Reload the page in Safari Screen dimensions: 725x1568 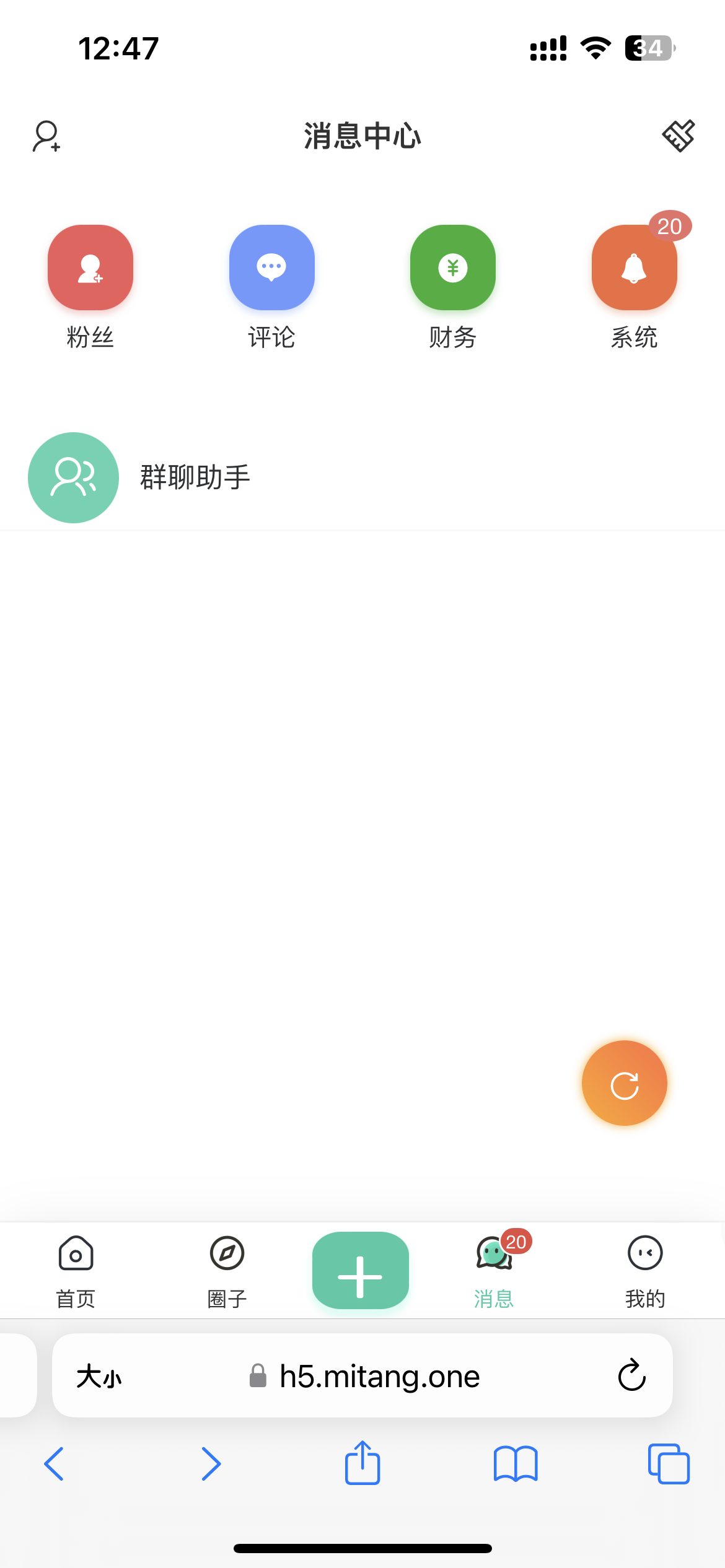632,1375
